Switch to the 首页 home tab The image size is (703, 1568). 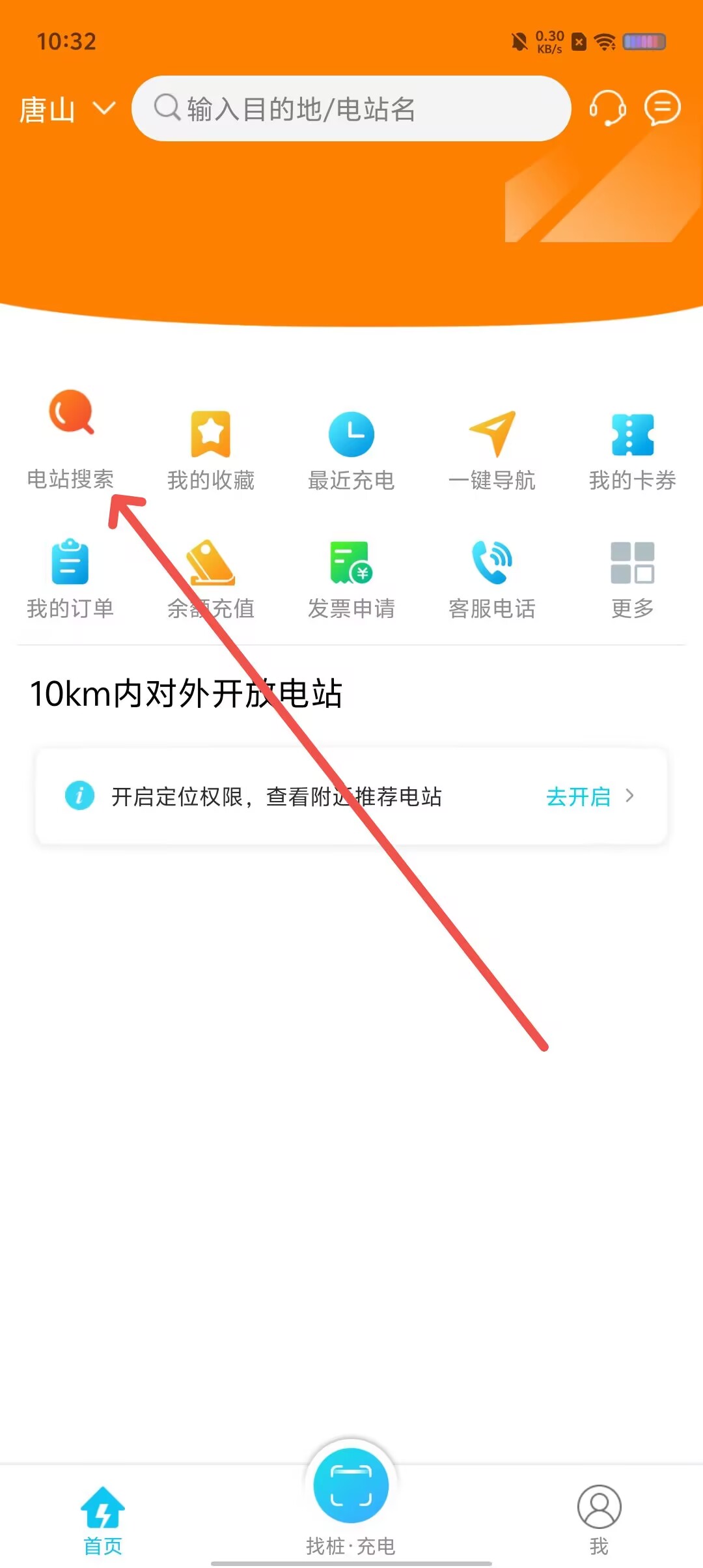(103, 1520)
